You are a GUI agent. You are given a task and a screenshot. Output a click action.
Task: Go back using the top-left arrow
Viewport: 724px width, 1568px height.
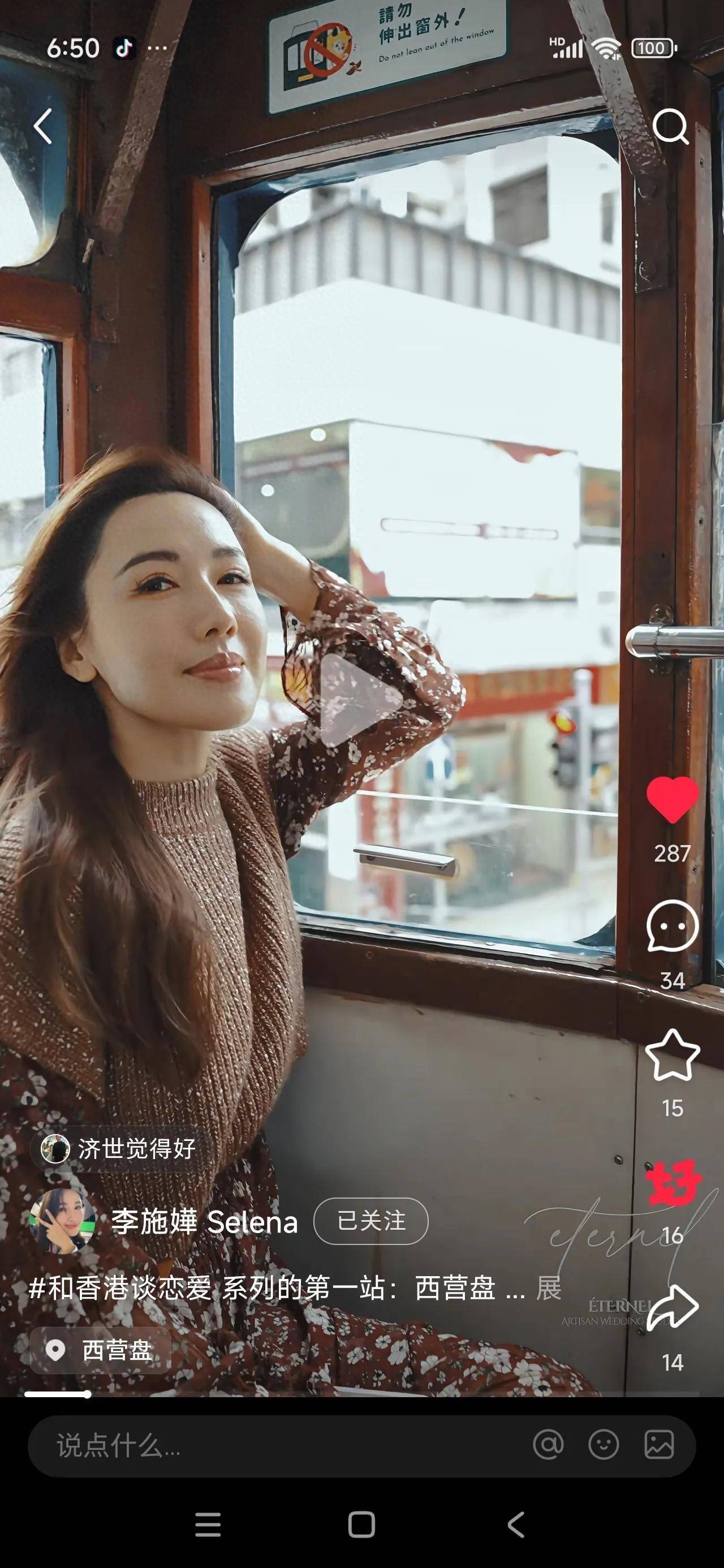point(42,126)
